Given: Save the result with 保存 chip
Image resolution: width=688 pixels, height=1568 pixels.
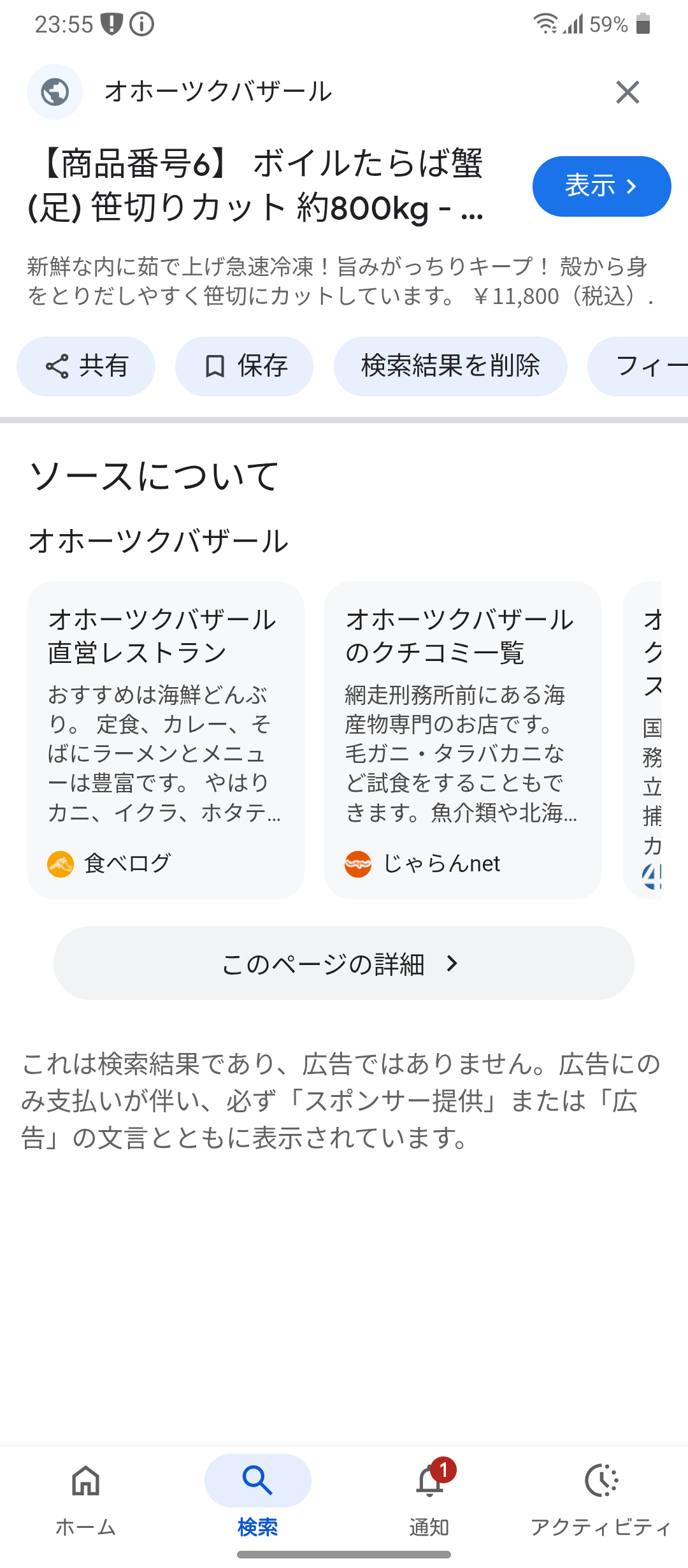Looking at the screenshot, I should click(x=245, y=367).
